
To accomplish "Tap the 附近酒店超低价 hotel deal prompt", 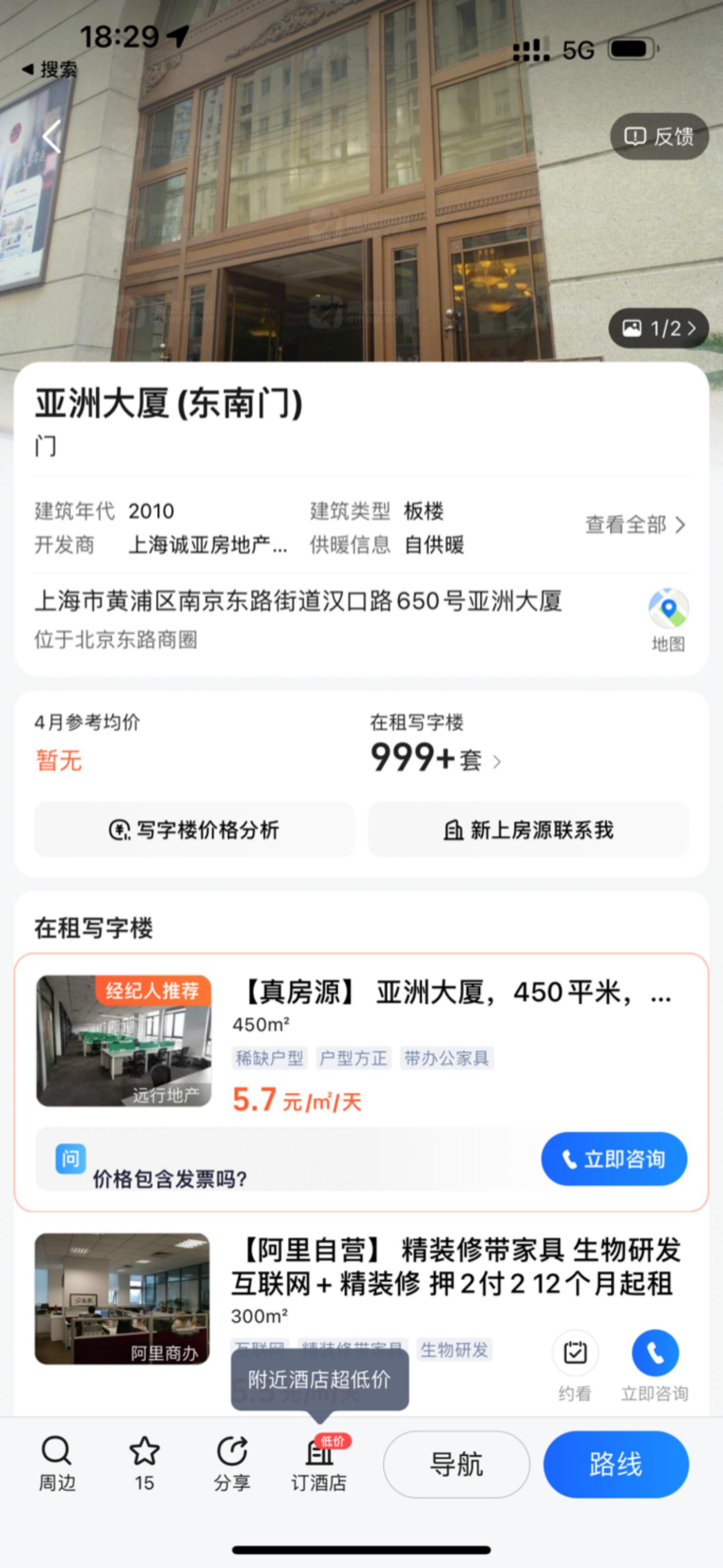I will (x=320, y=1378).
